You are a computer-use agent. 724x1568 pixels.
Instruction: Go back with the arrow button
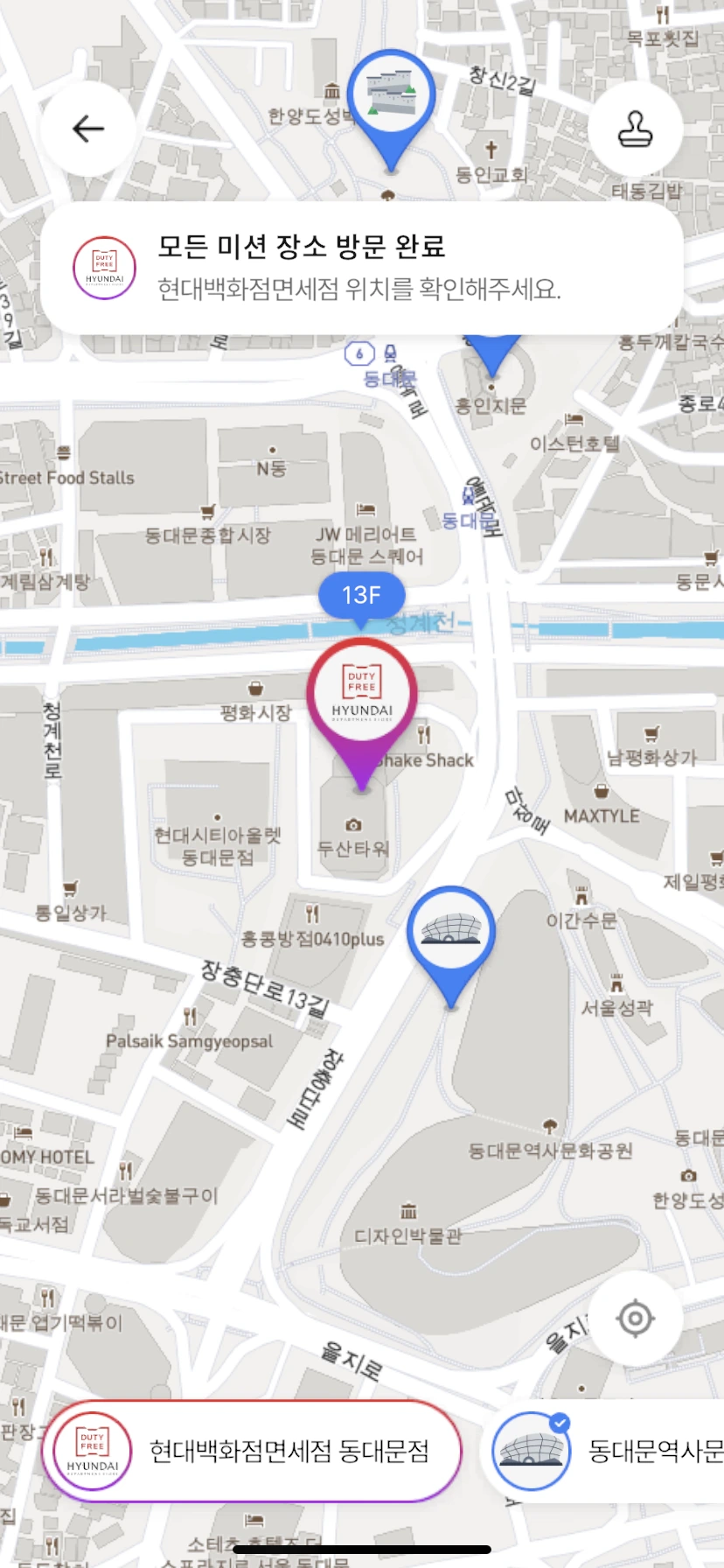[x=88, y=129]
